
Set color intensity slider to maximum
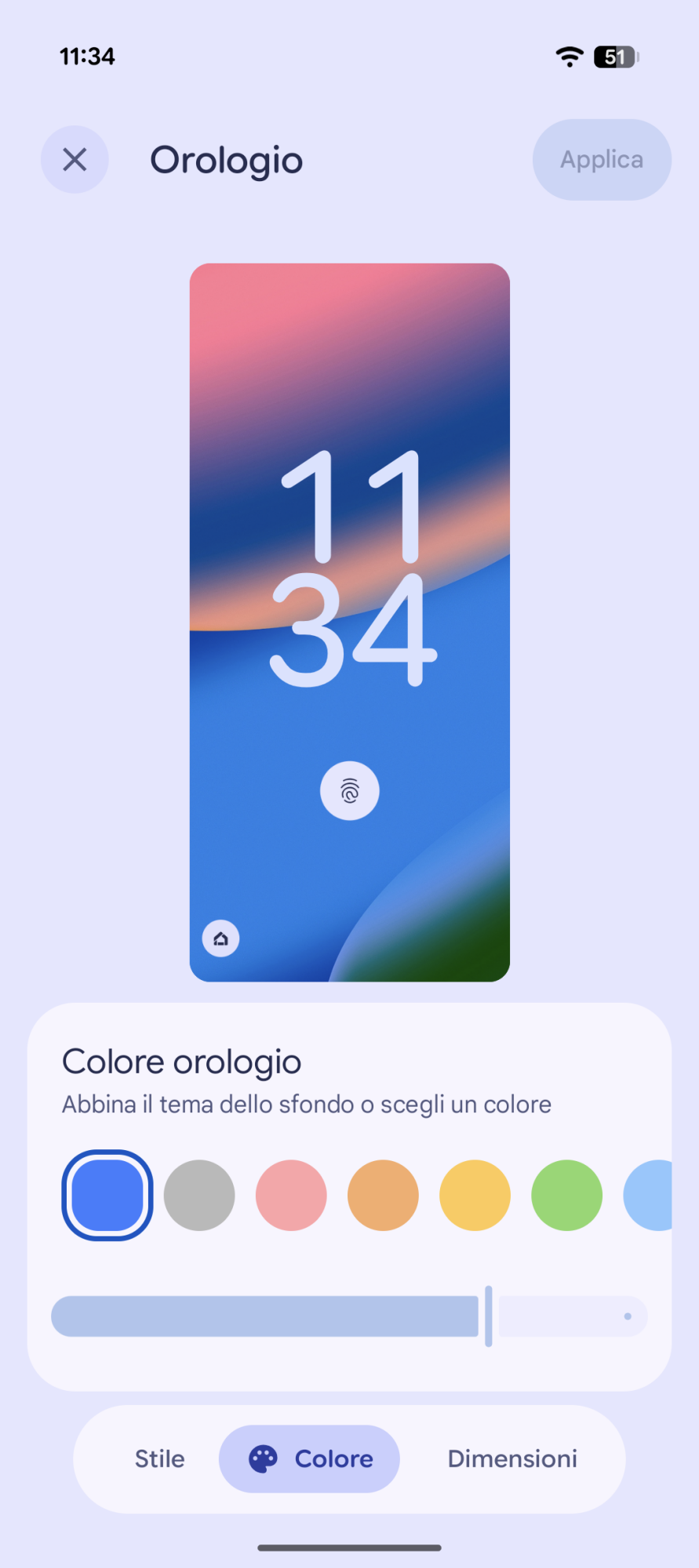click(628, 1316)
